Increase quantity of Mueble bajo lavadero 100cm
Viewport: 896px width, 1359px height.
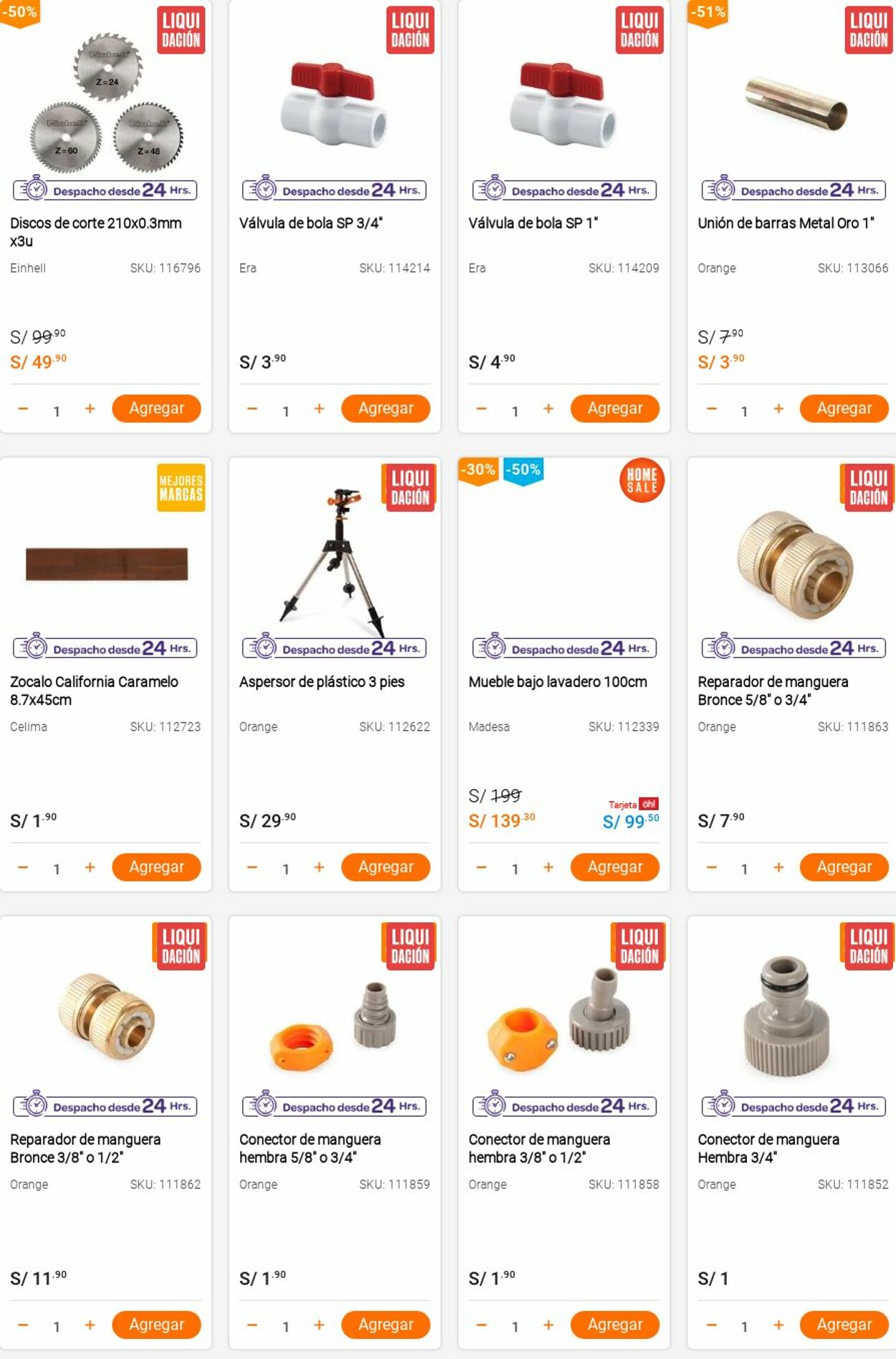point(548,867)
